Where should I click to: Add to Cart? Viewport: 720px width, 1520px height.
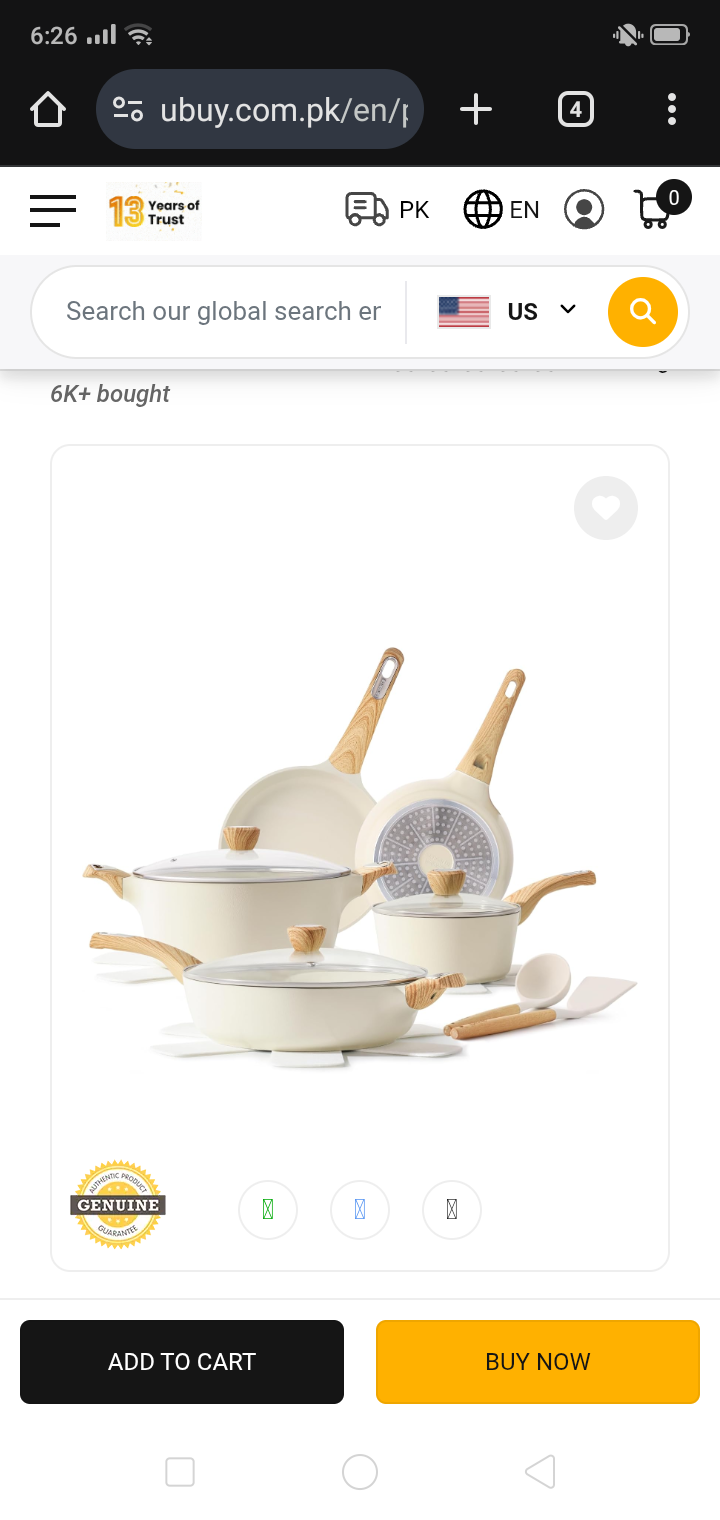[x=182, y=1361]
